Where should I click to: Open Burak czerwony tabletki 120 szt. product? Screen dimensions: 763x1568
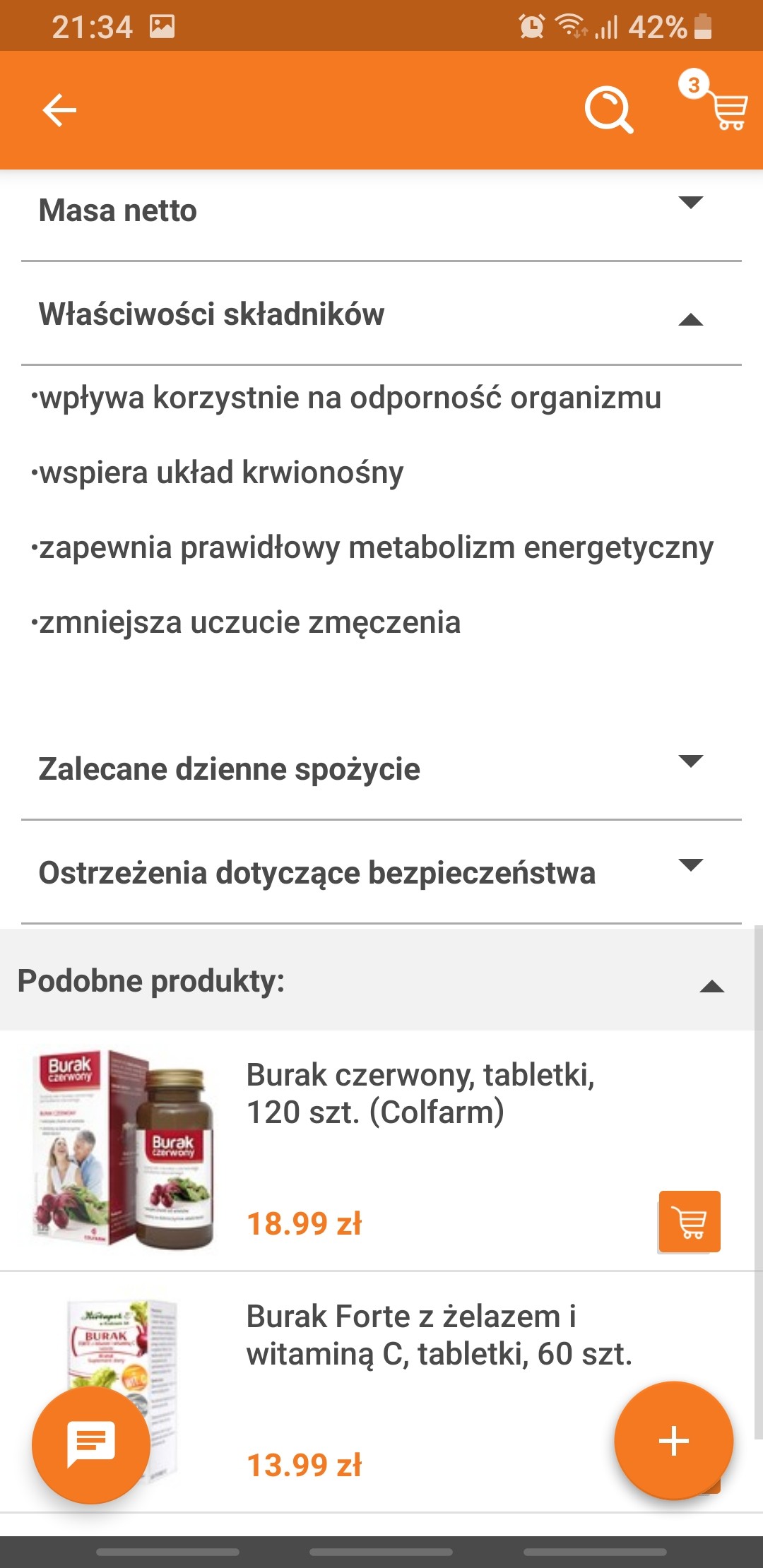[420, 1093]
